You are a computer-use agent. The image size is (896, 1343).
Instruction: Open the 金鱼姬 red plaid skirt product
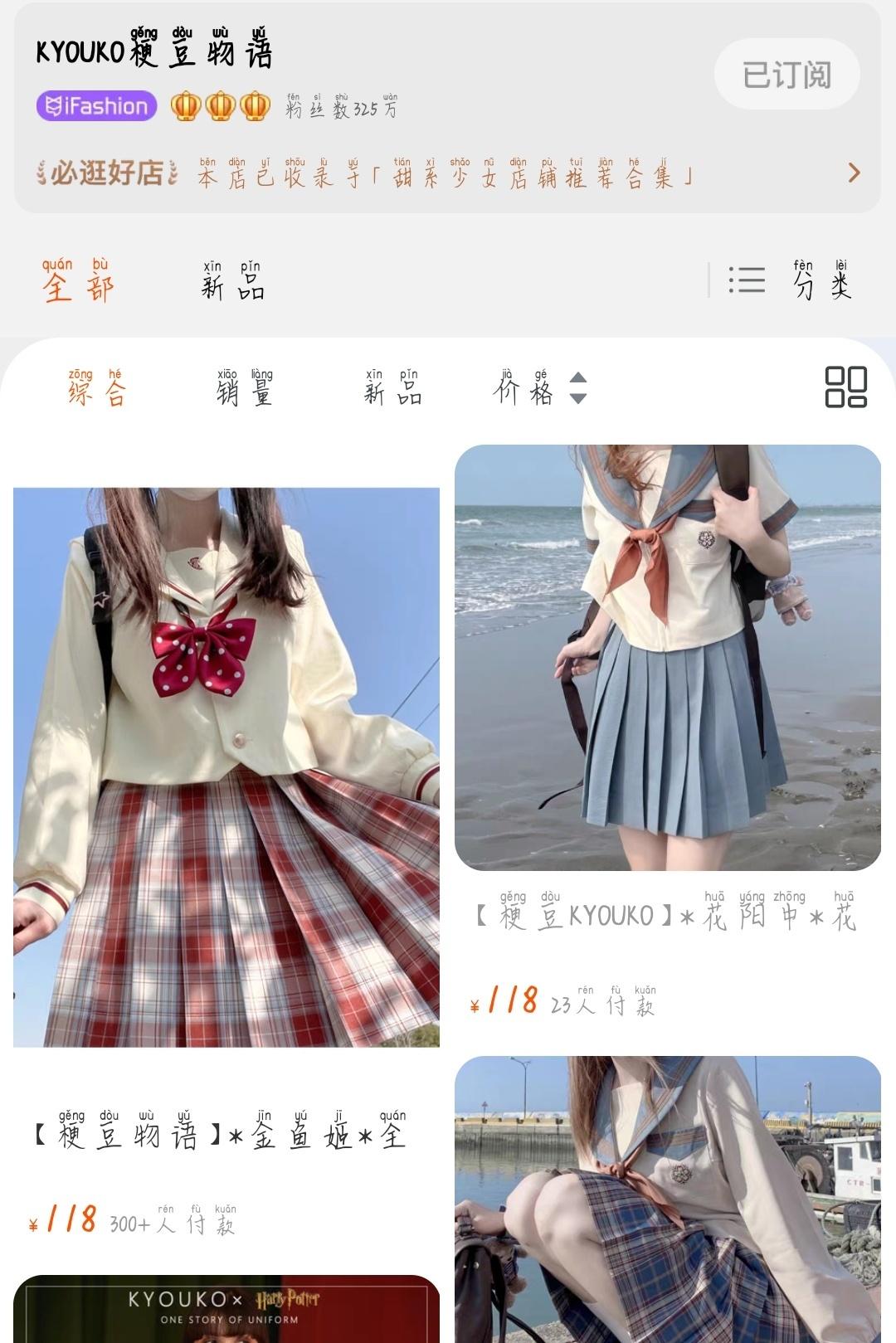(226, 767)
